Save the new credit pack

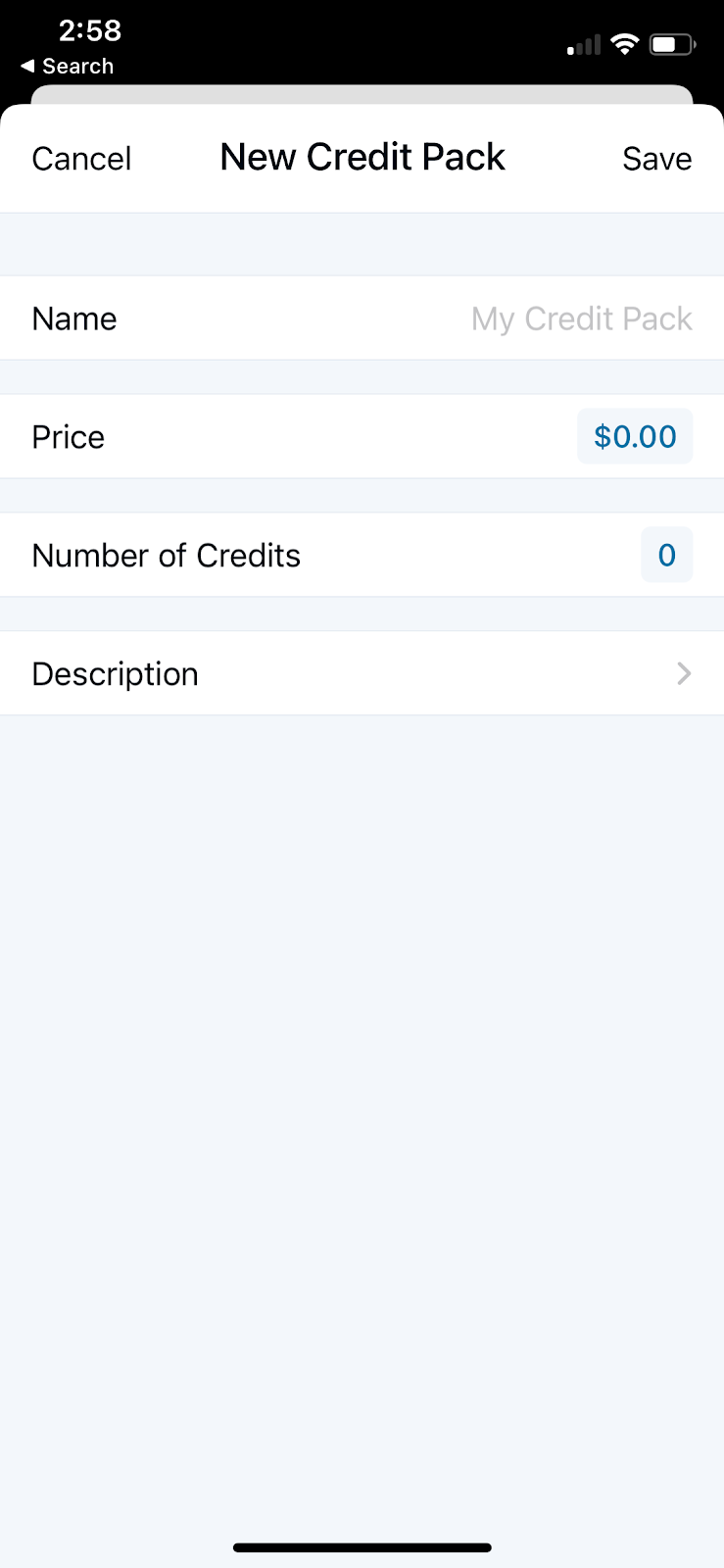[x=656, y=159]
